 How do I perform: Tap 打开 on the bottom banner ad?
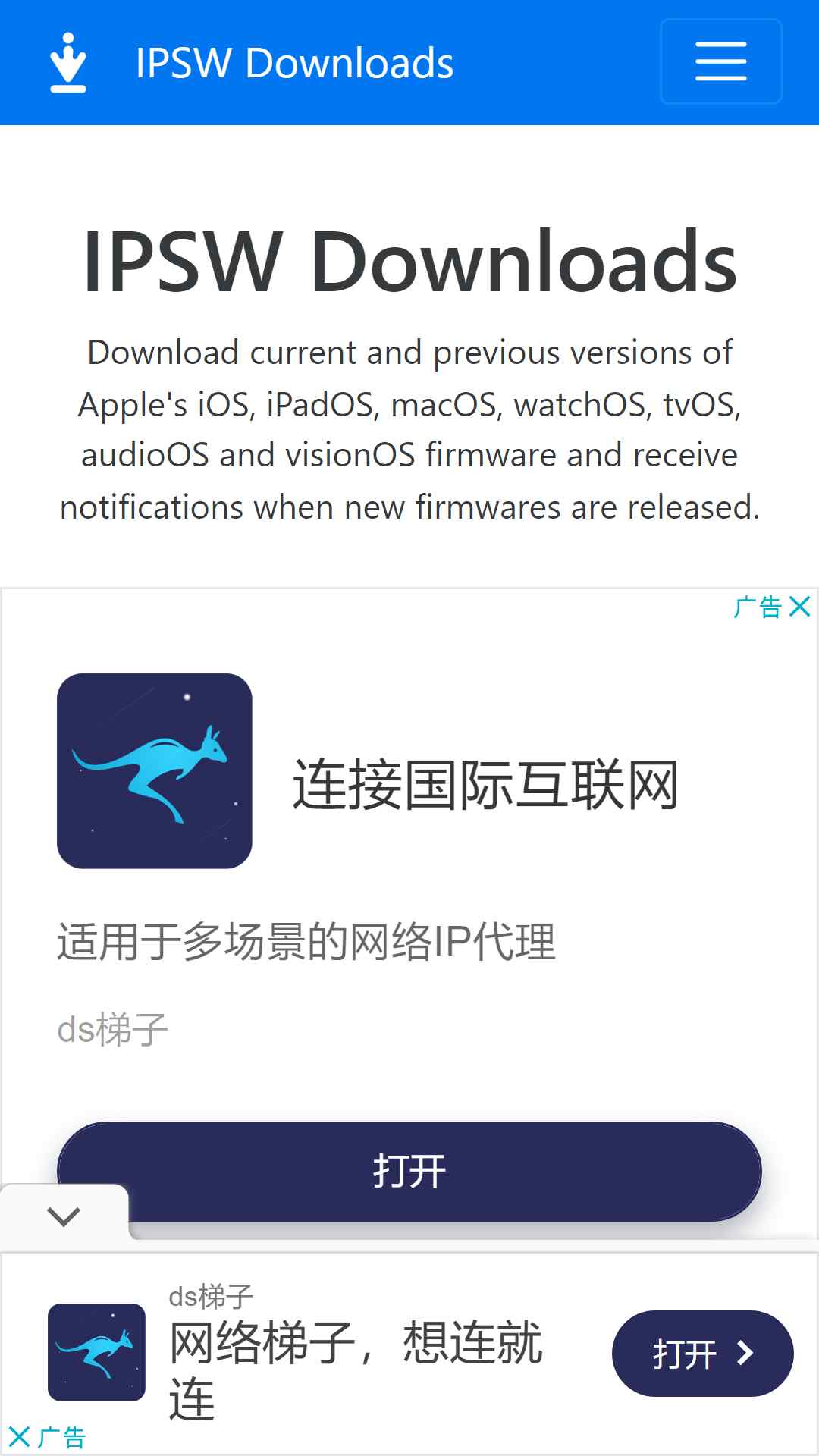(x=702, y=1354)
